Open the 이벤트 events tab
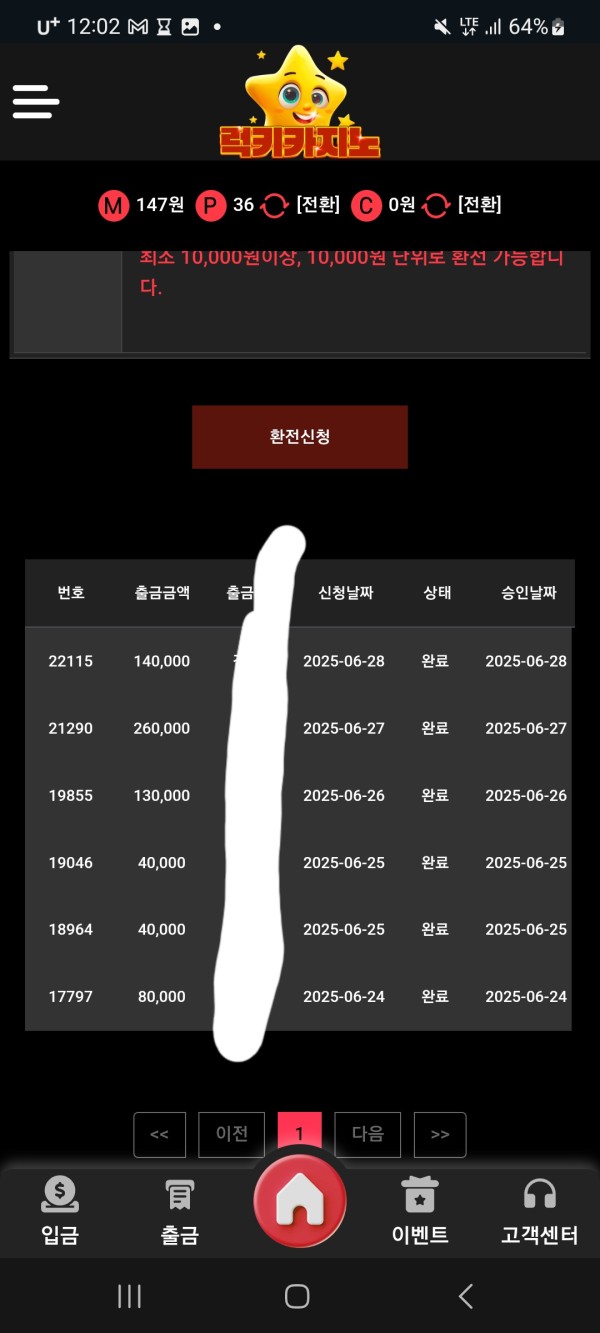The image size is (600, 1333). [x=419, y=1211]
